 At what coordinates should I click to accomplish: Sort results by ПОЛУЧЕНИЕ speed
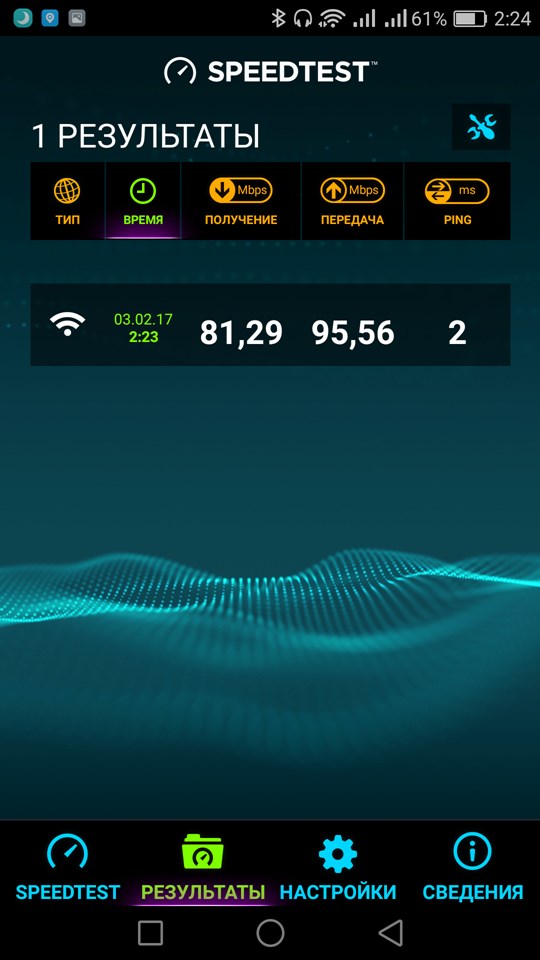tap(241, 201)
